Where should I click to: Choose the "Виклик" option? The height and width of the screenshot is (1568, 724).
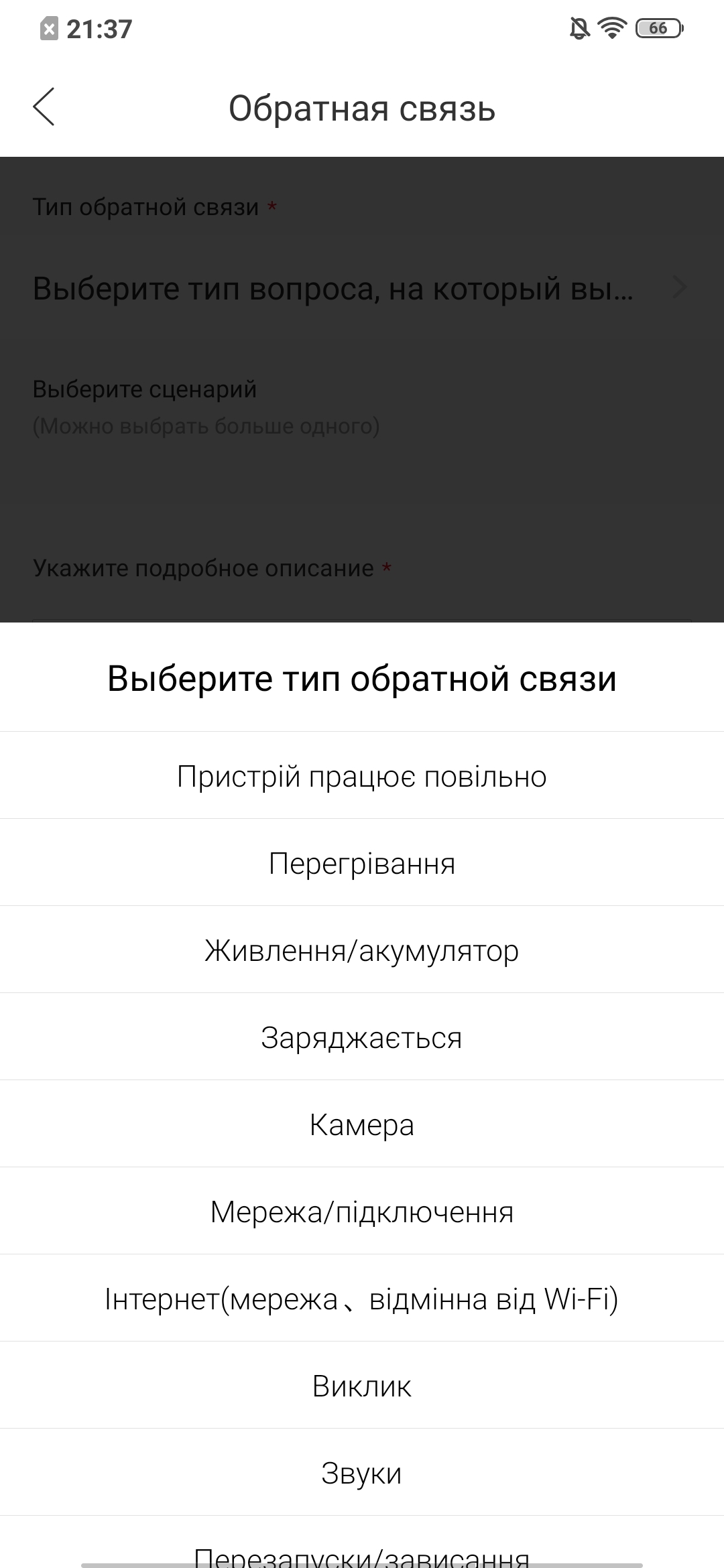pyautogui.click(x=362, y=1386)
